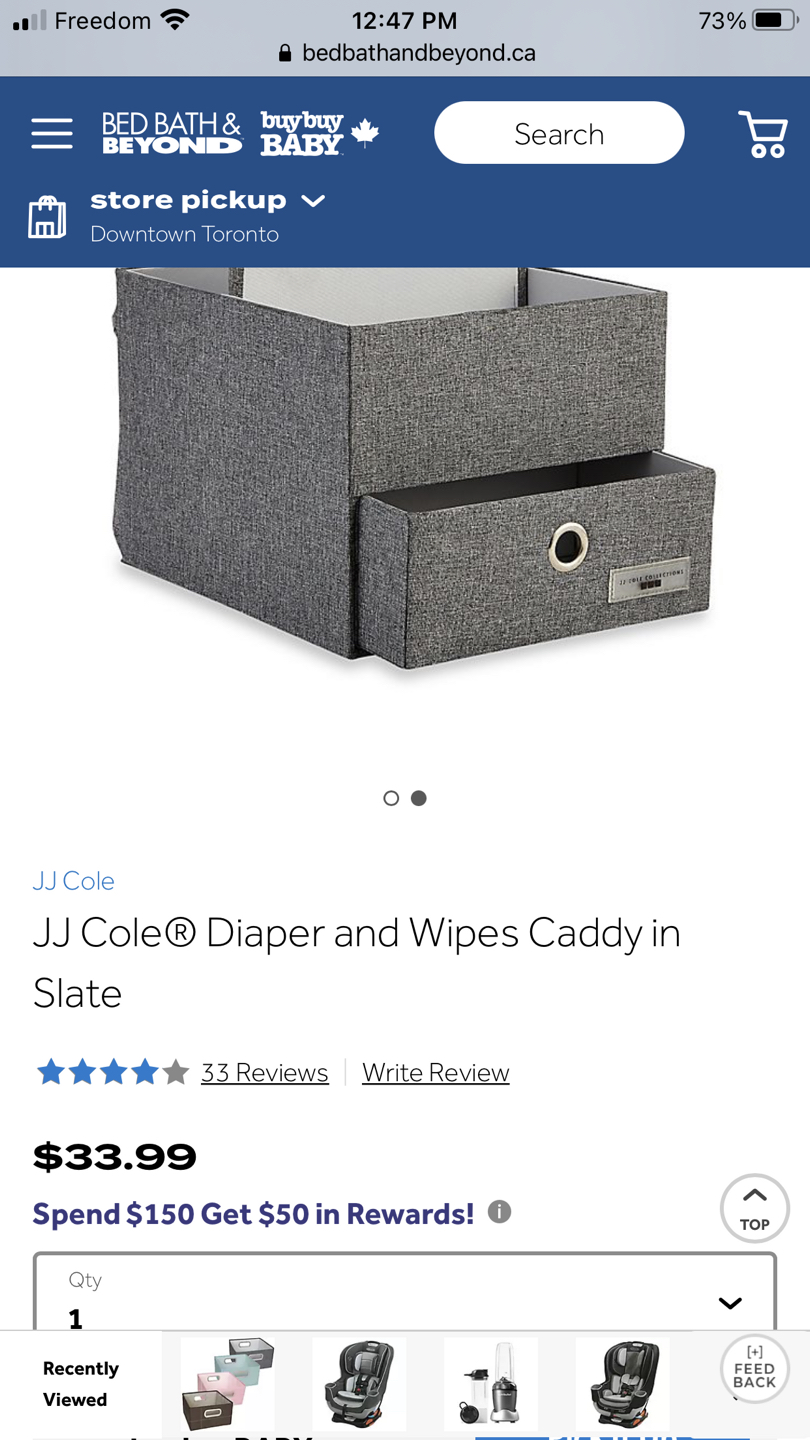Tap the browser URL address bar
Viewport: 810px width, 1440px height.
pyautogui.click(x=405, y=53)
